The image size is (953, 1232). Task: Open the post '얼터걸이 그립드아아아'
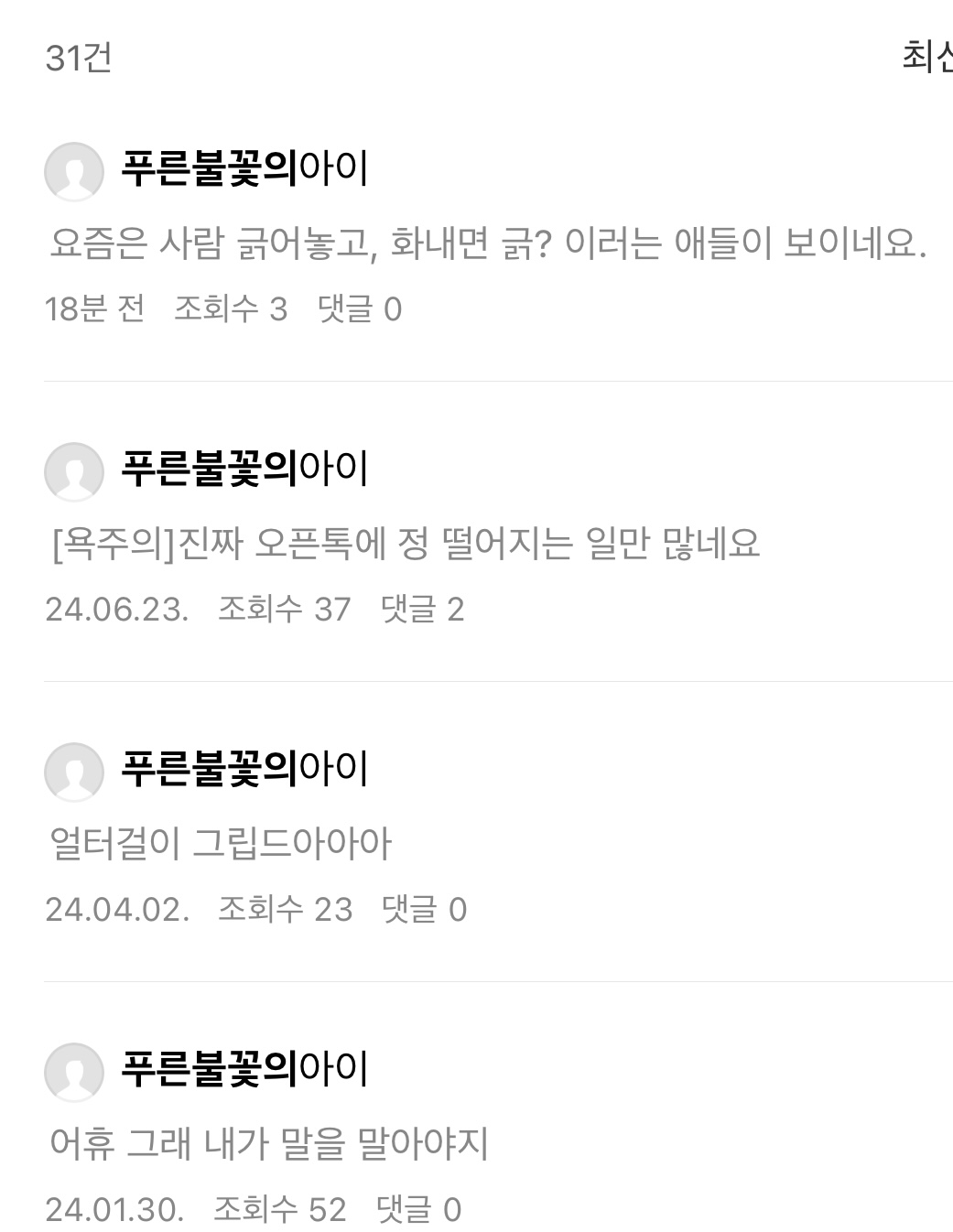point(221,843)
